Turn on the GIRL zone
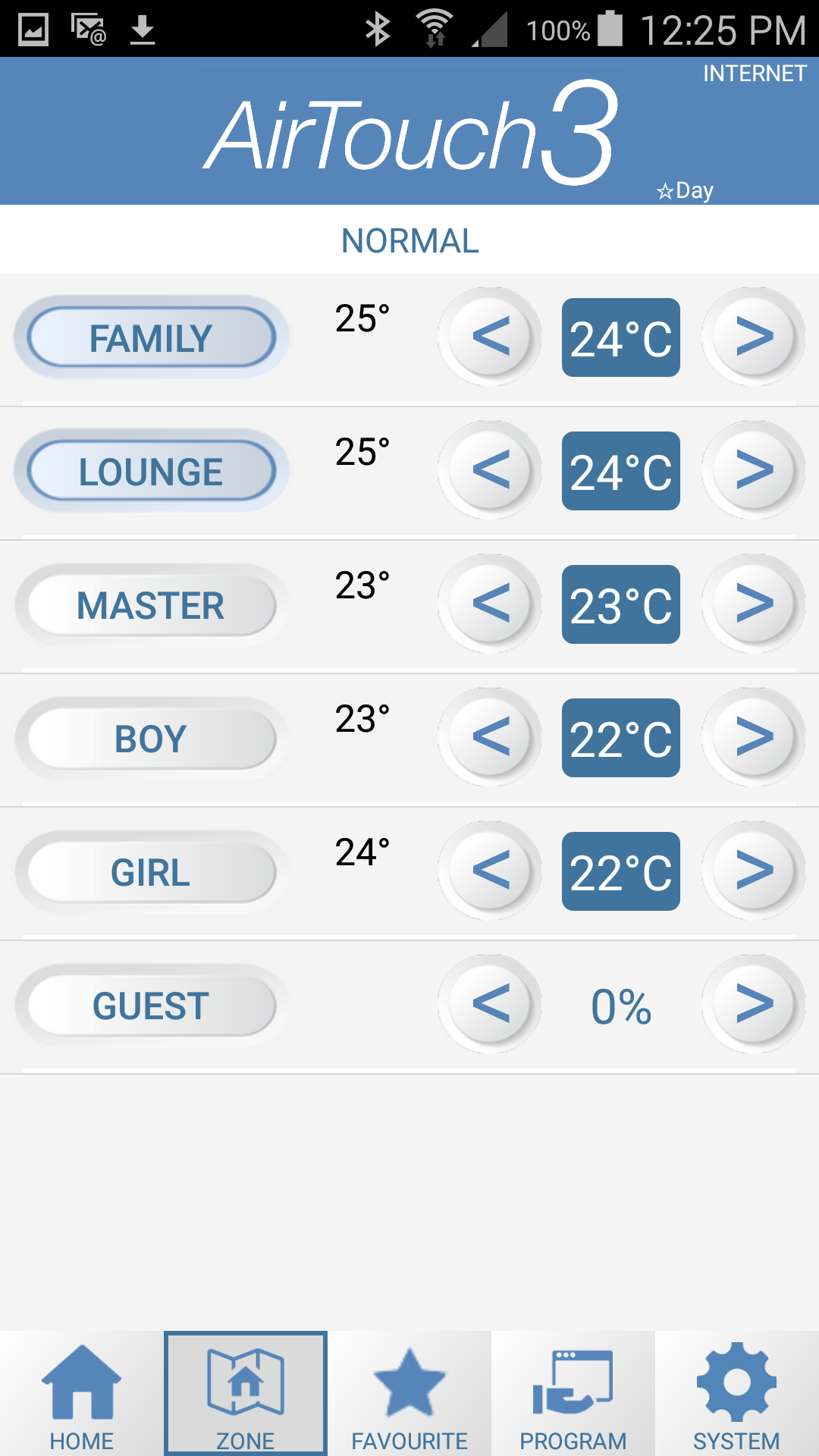 (x=151, y=872)
